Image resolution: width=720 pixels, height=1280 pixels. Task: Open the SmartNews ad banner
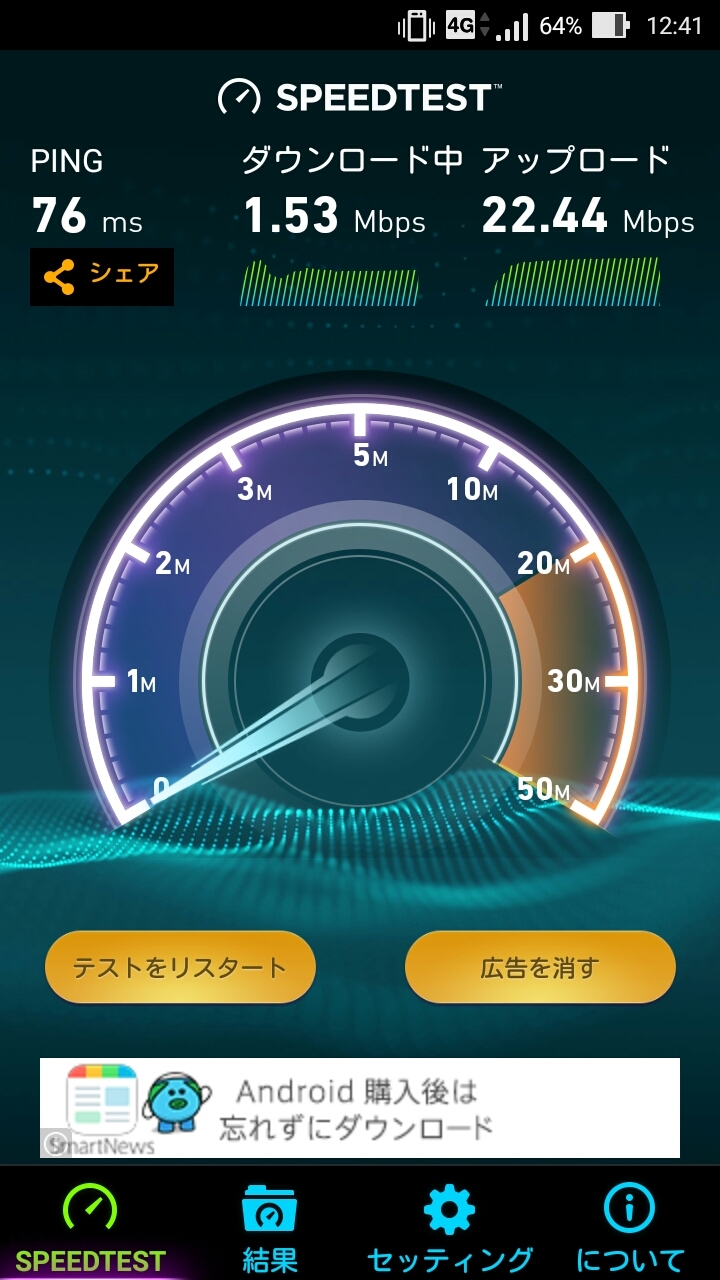(360, 1108)
